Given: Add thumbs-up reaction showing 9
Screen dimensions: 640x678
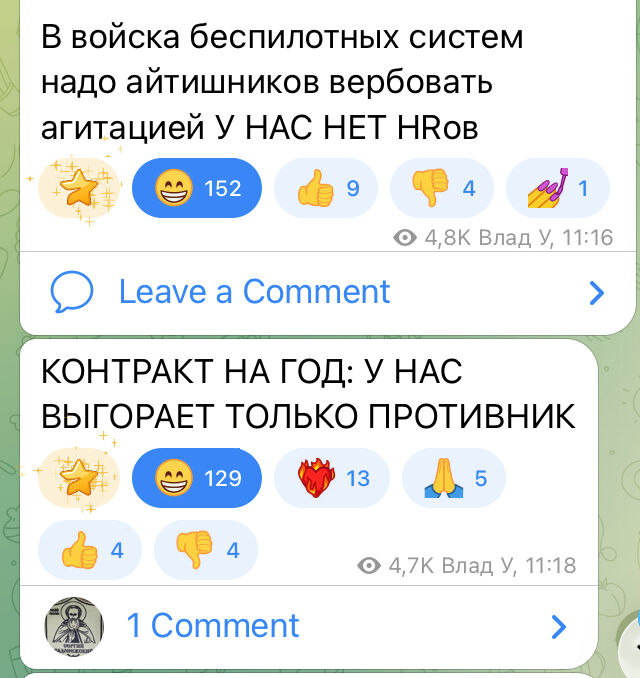Looking at the screenshot, I should tap(324, 187).
